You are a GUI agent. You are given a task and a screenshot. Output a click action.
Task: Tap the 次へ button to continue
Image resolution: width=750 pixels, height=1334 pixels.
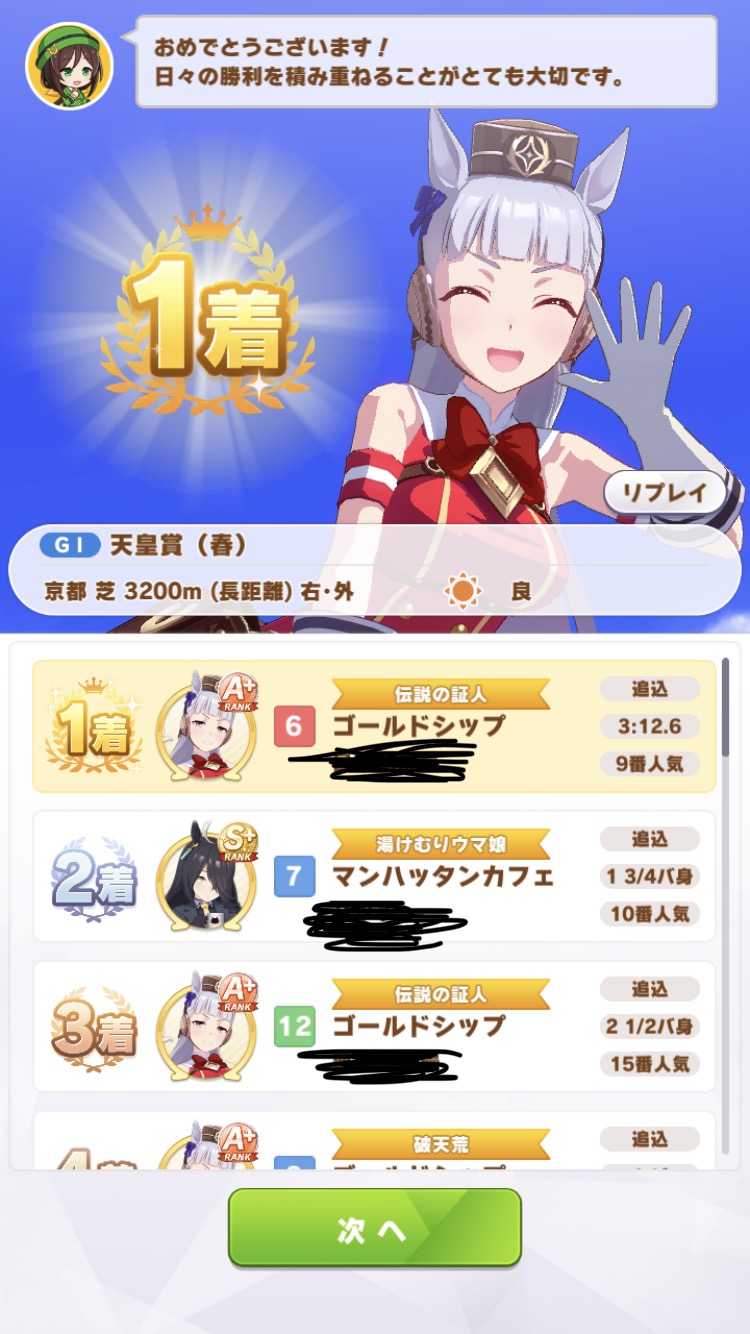click(x=375, y=1228)
